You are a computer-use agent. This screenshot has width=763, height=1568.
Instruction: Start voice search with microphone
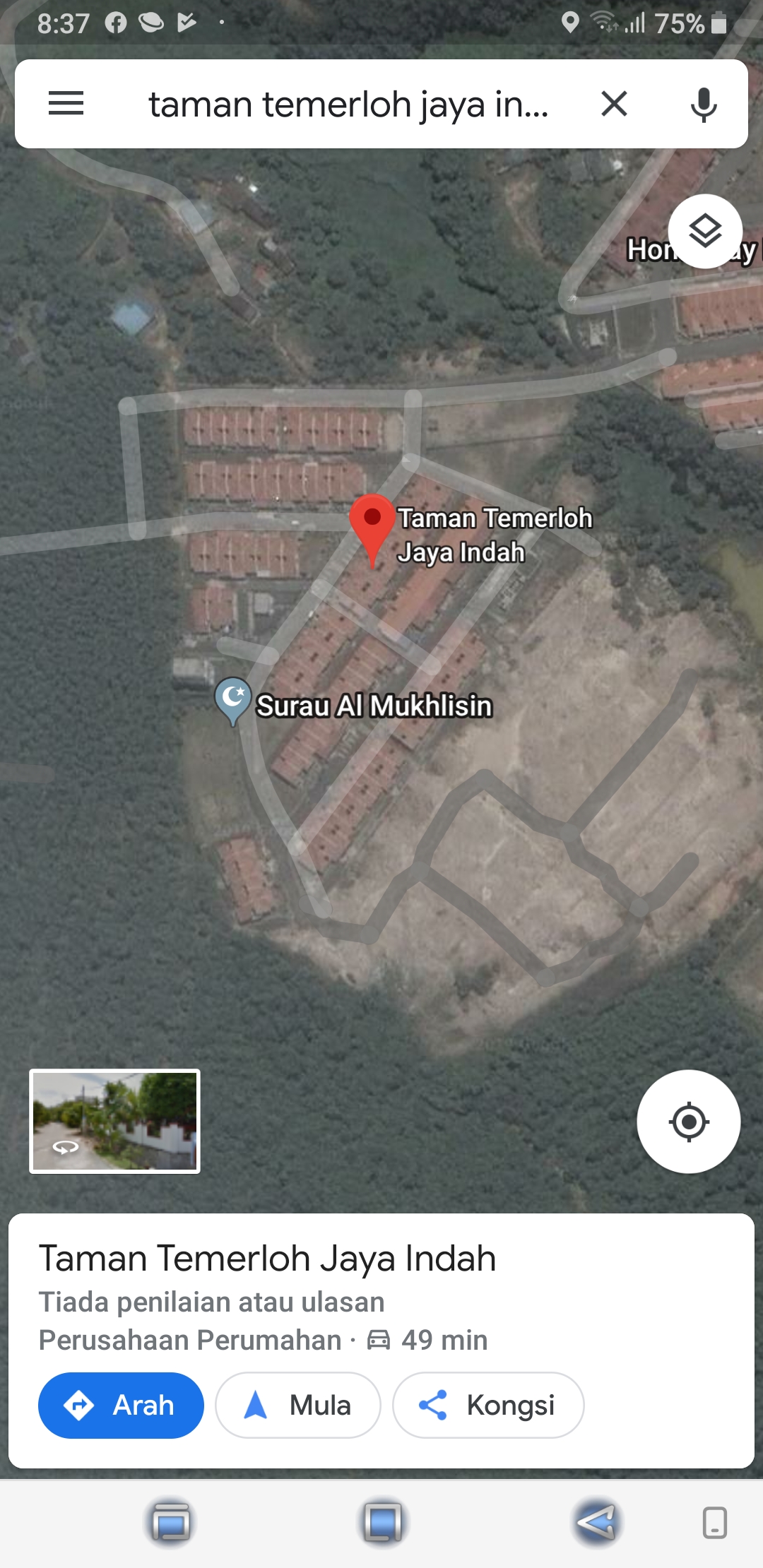coord(704,105)
